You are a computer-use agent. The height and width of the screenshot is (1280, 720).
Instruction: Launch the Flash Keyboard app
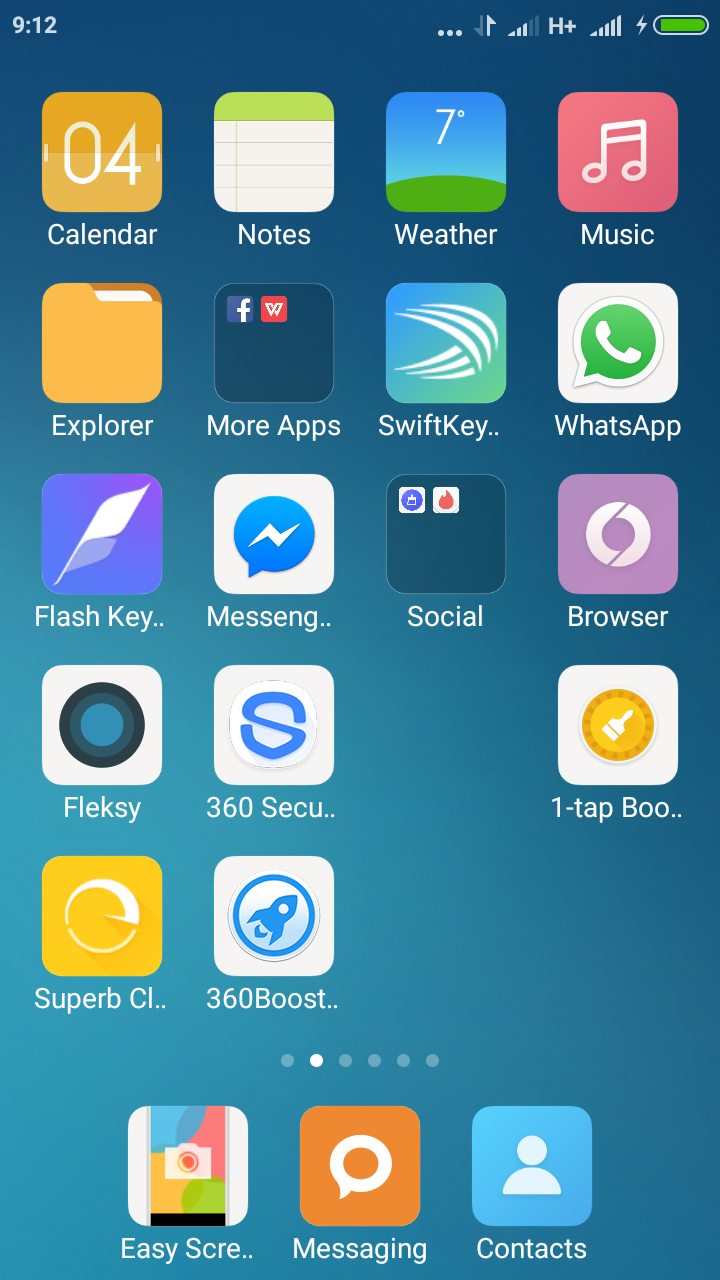click(102, 534)
